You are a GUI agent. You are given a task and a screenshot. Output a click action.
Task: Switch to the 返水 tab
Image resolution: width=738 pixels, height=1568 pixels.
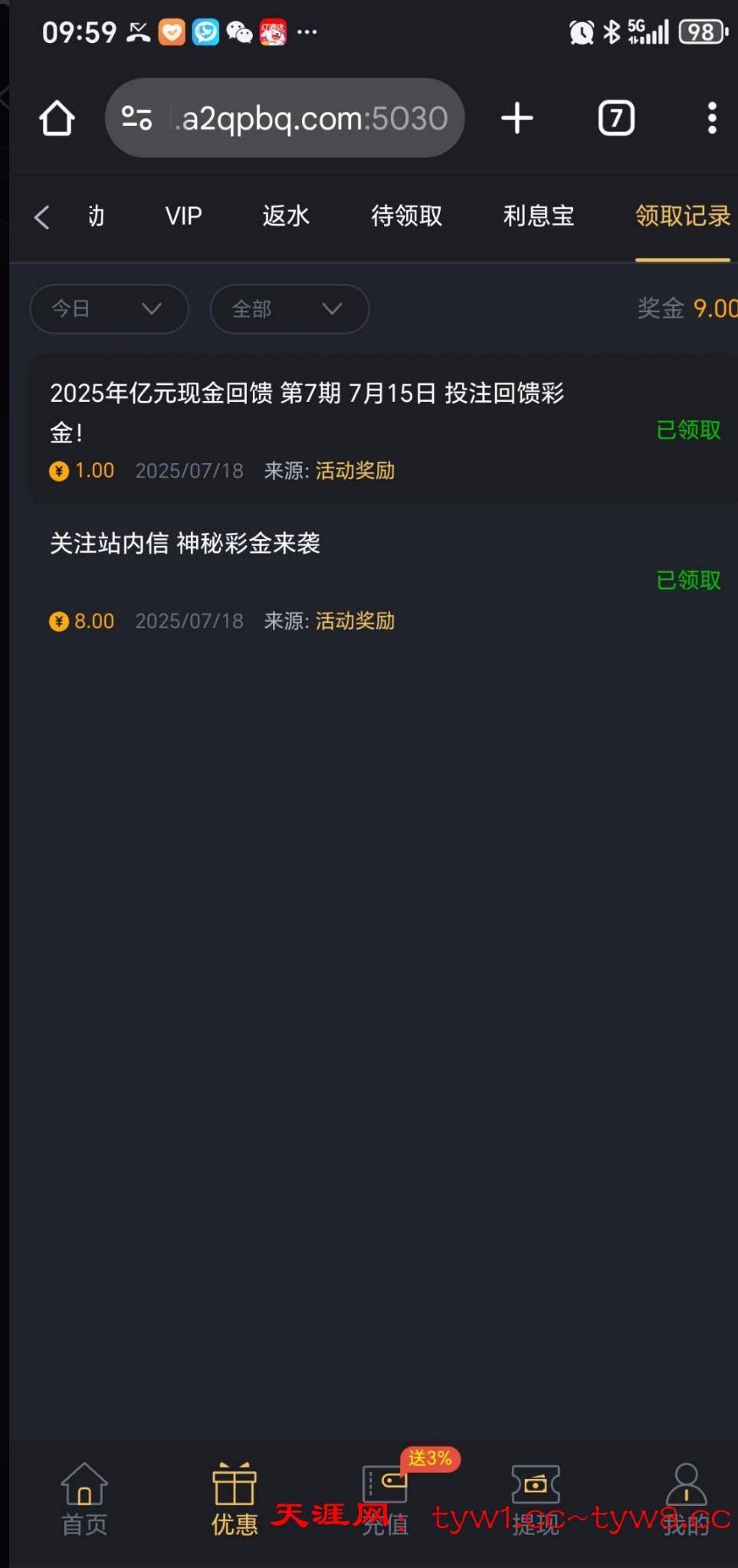(286, 216)
